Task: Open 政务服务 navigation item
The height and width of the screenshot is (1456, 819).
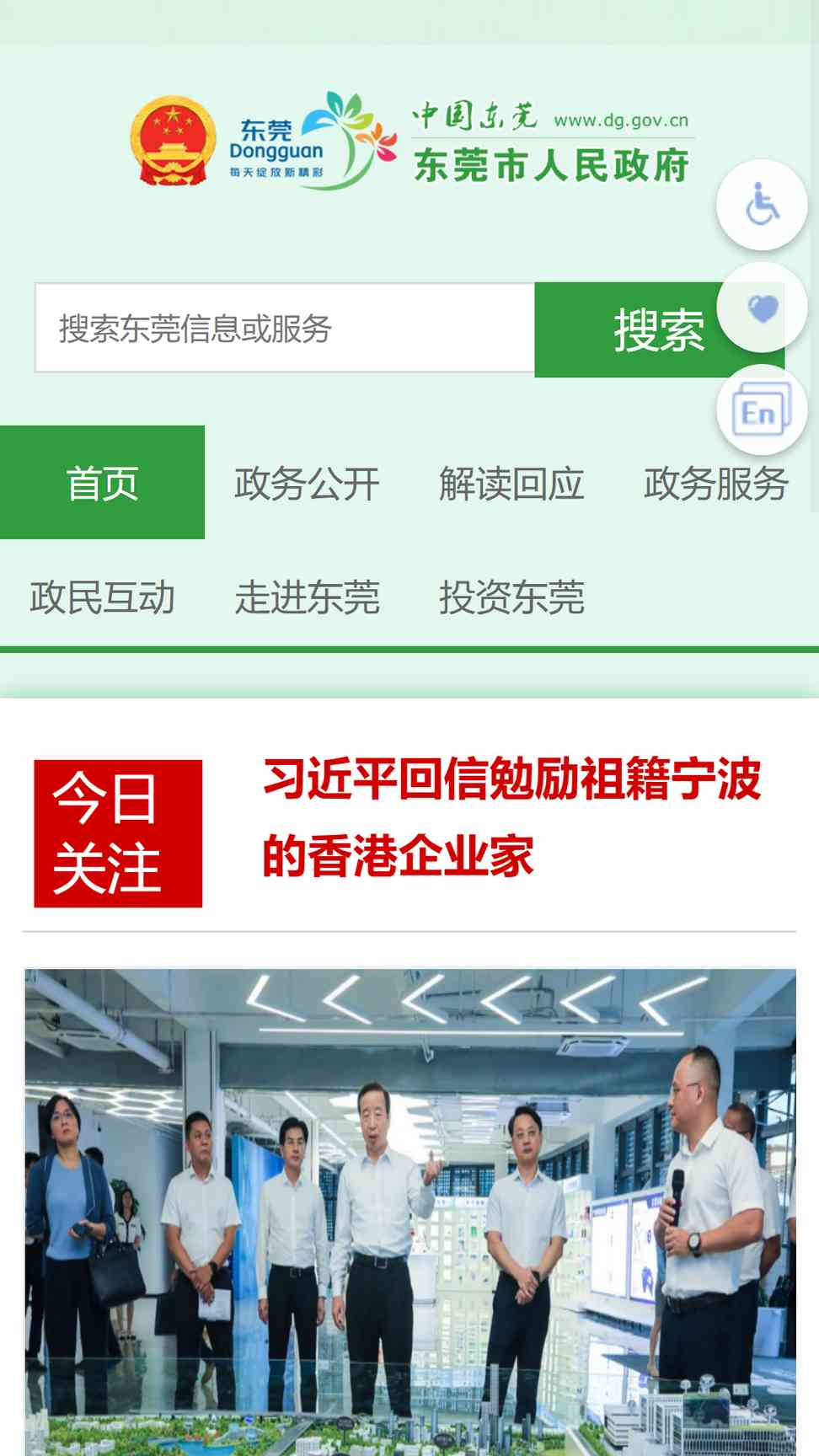Action: [716, 483]
